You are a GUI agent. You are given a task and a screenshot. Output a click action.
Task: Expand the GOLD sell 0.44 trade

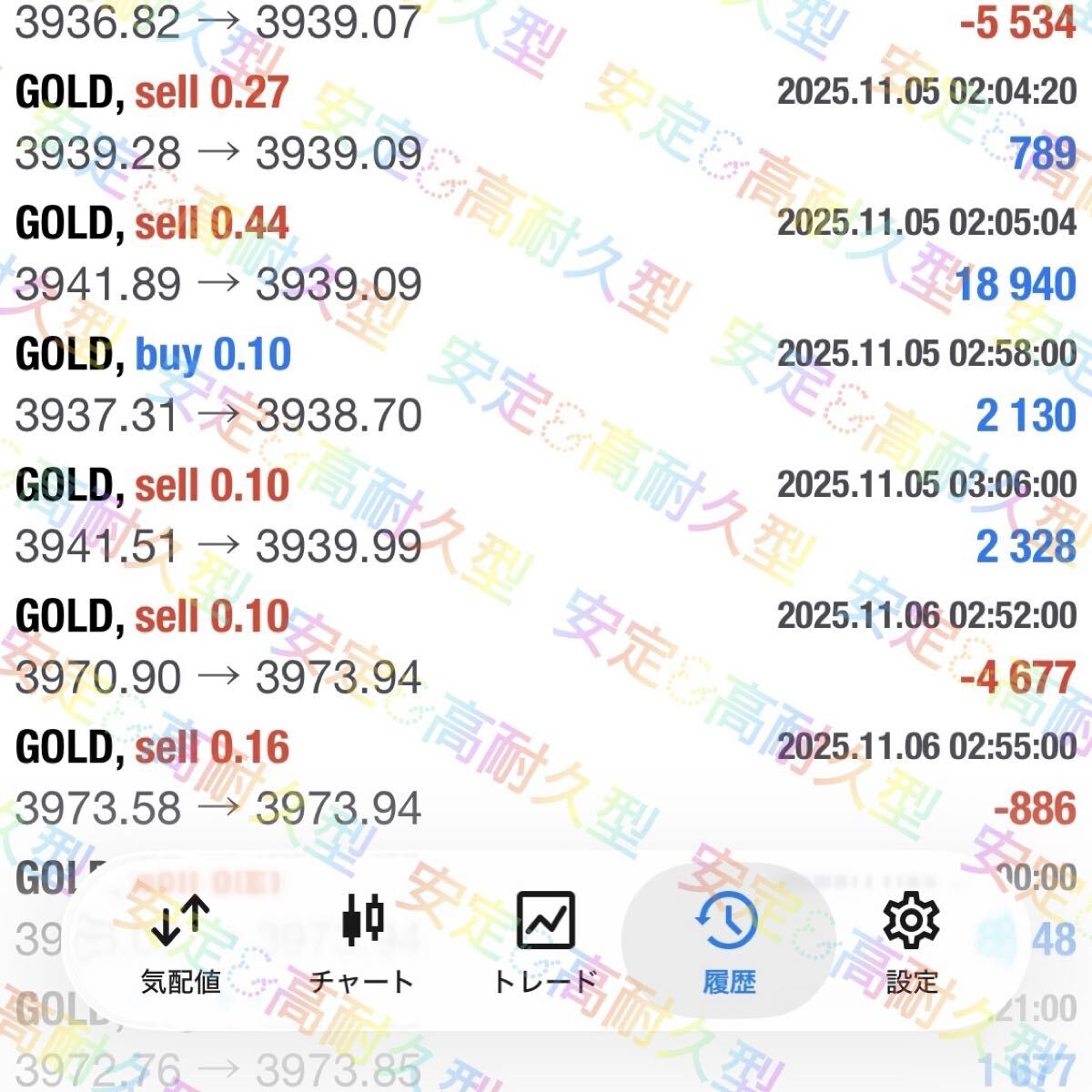546,254
